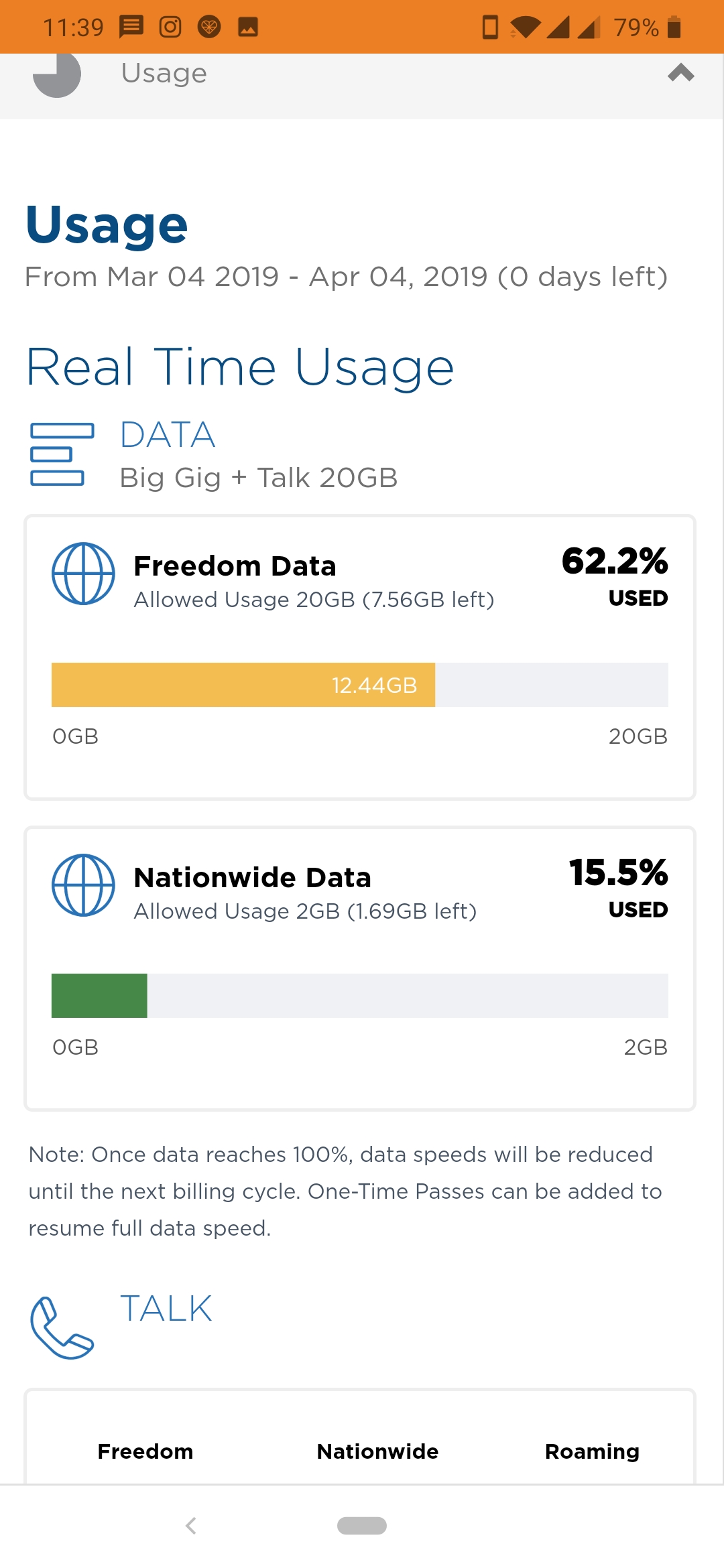The image size is (724, 1568).
Task: Tap the DATA bars icon
Action: pyautogui.click(x=59, y=454)
